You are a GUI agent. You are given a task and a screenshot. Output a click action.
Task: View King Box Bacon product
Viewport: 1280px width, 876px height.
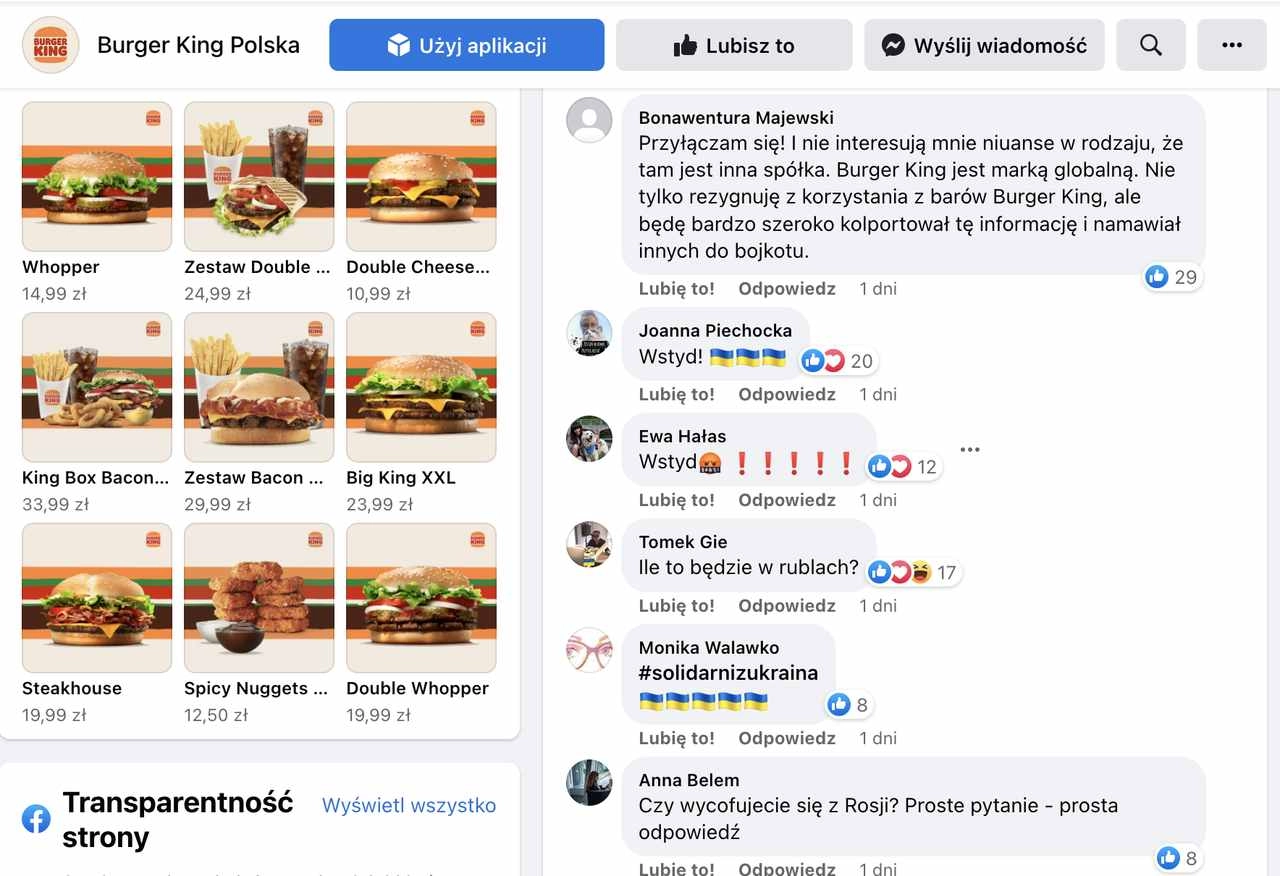[96, 387]
